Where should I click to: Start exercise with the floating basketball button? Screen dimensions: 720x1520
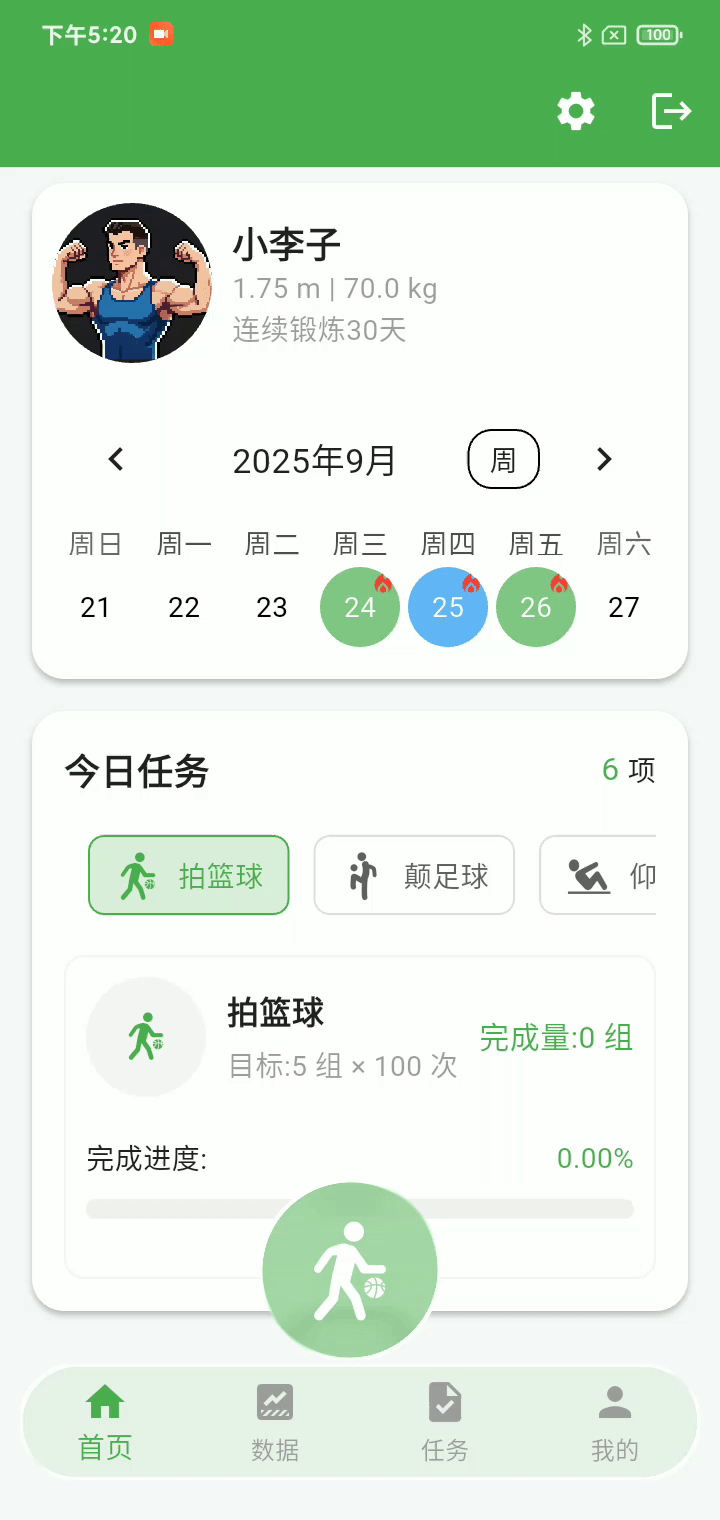(x=350, y=1270)
